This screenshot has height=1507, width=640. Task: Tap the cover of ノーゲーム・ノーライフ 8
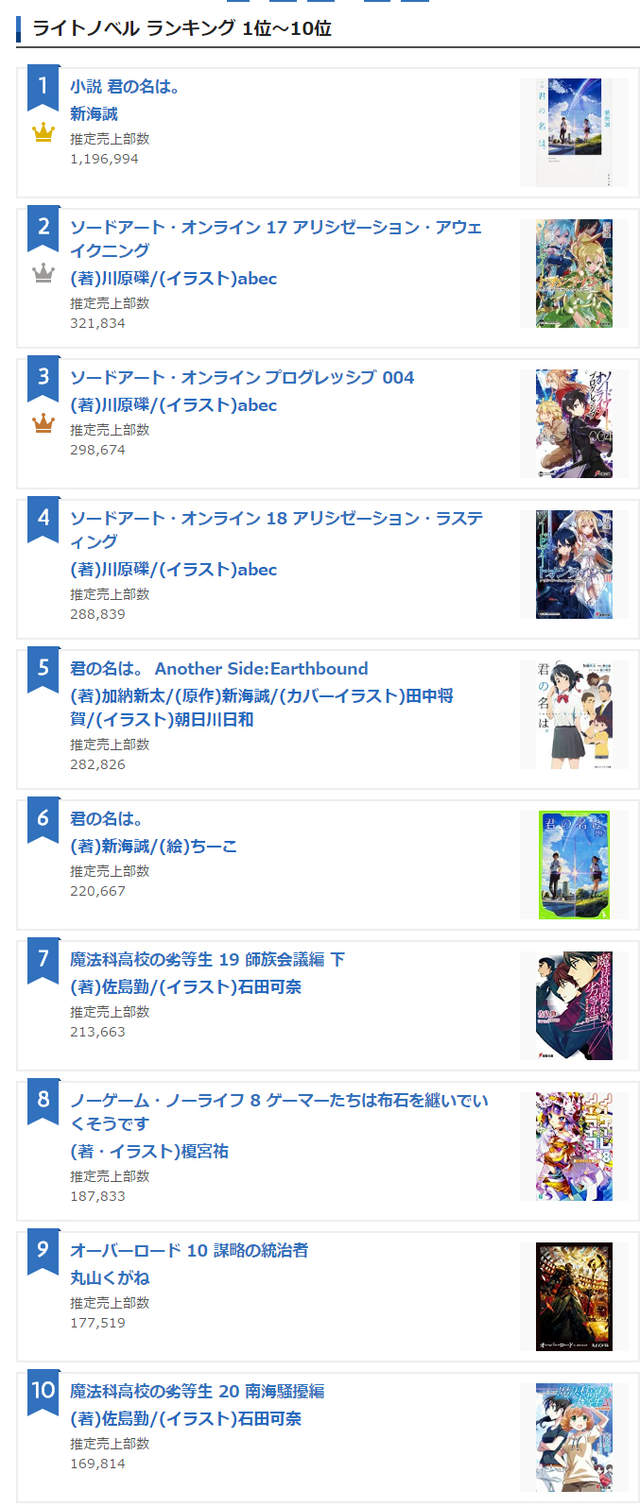click(574, 1146)
